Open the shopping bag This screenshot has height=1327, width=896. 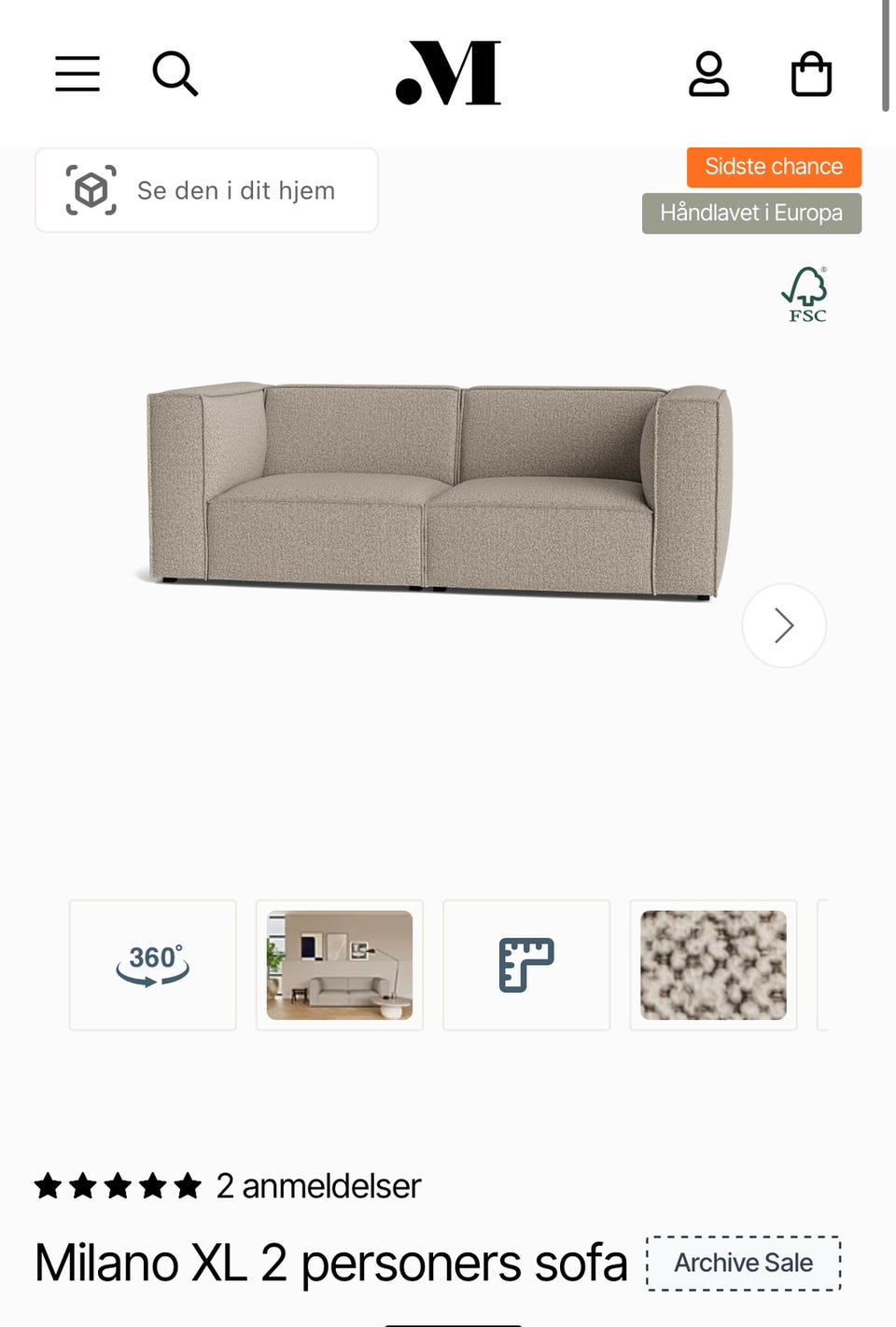point(811,74)
